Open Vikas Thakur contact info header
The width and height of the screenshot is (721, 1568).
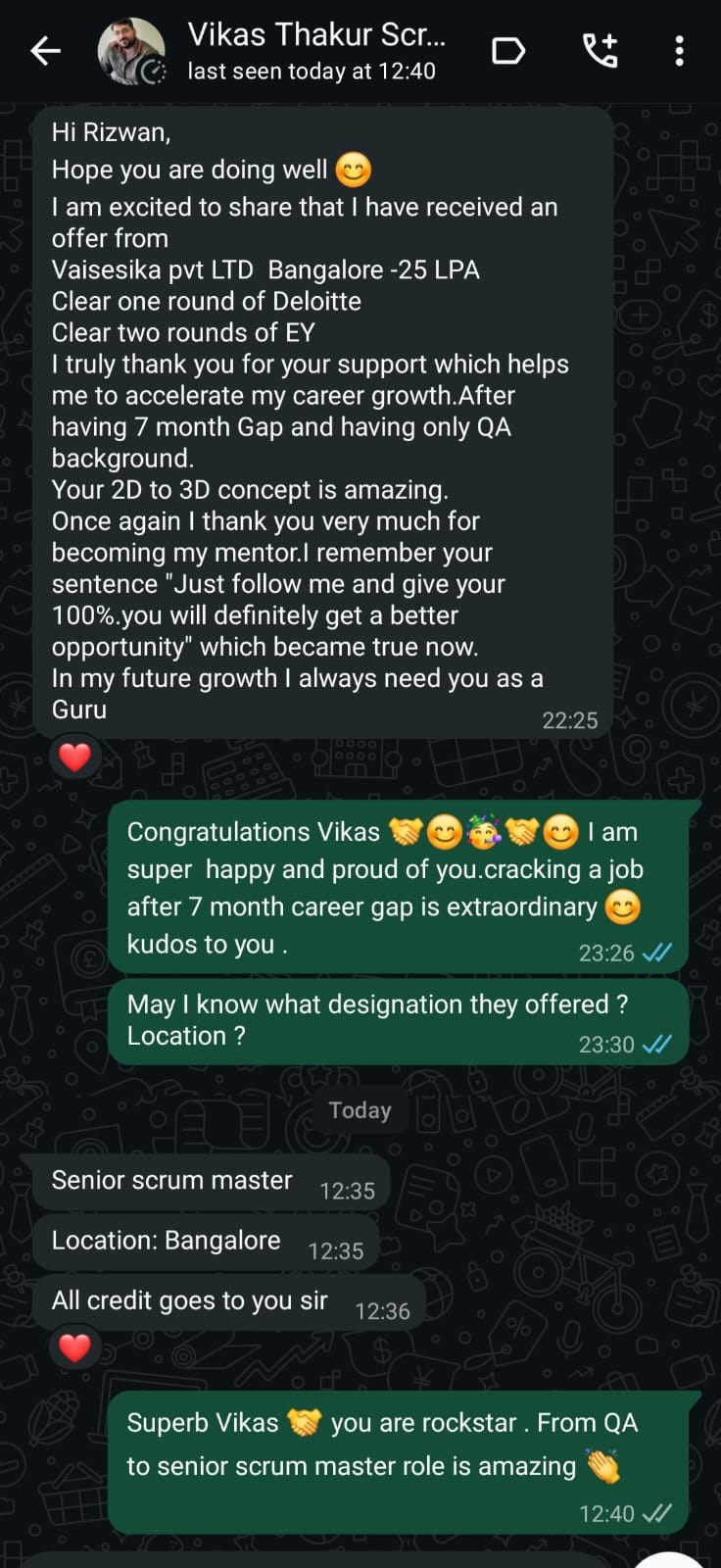pos(315,51)
